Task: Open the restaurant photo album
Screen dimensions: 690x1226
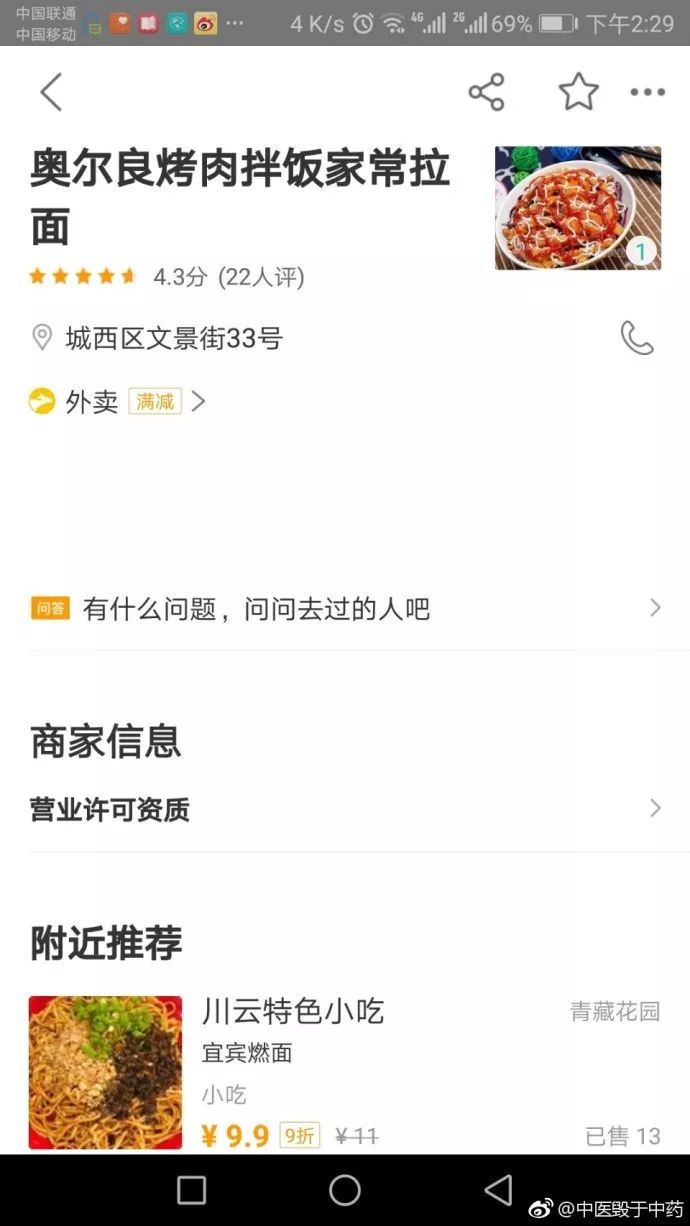Action: [x=577, y=208]
